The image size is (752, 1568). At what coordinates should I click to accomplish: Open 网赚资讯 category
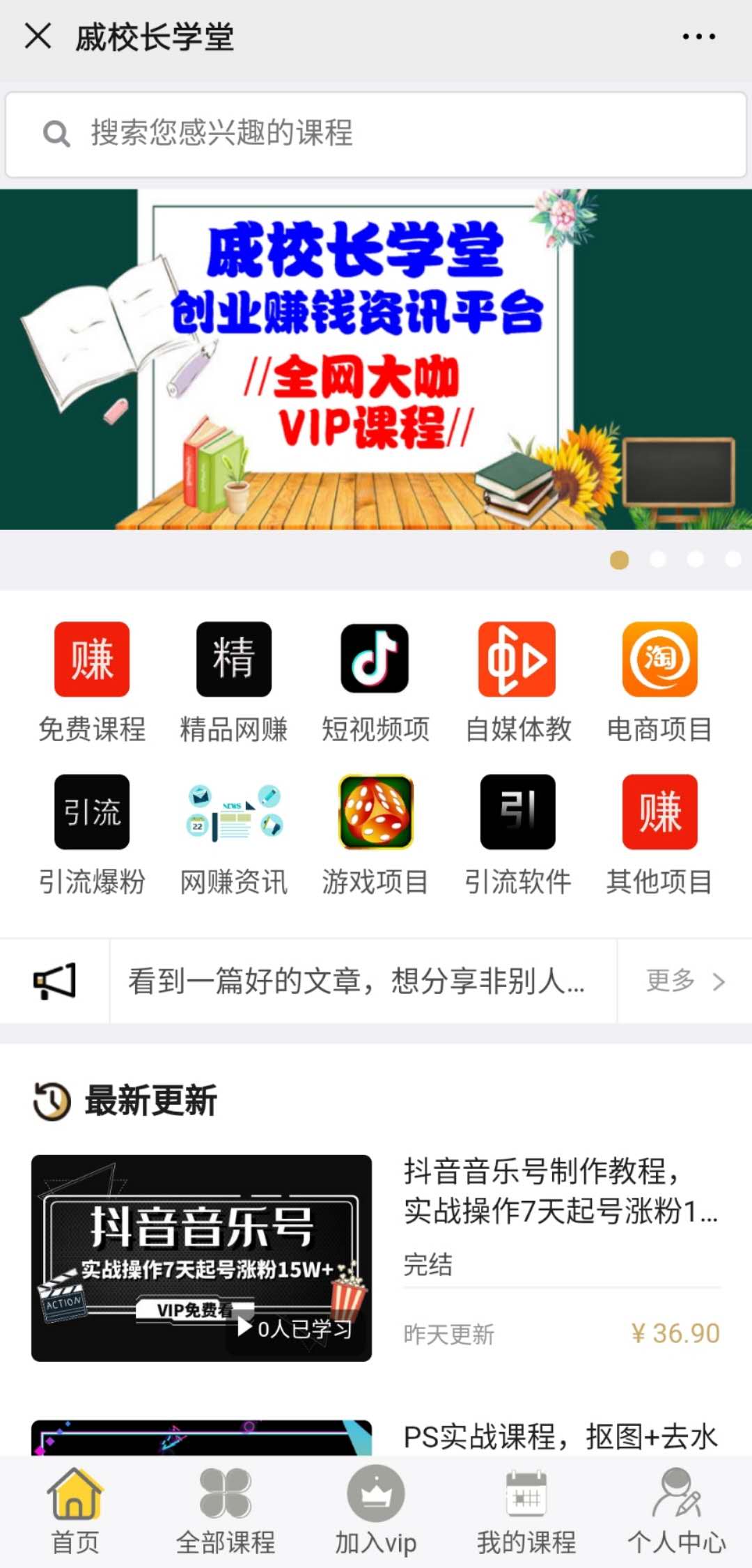[234, 834]
